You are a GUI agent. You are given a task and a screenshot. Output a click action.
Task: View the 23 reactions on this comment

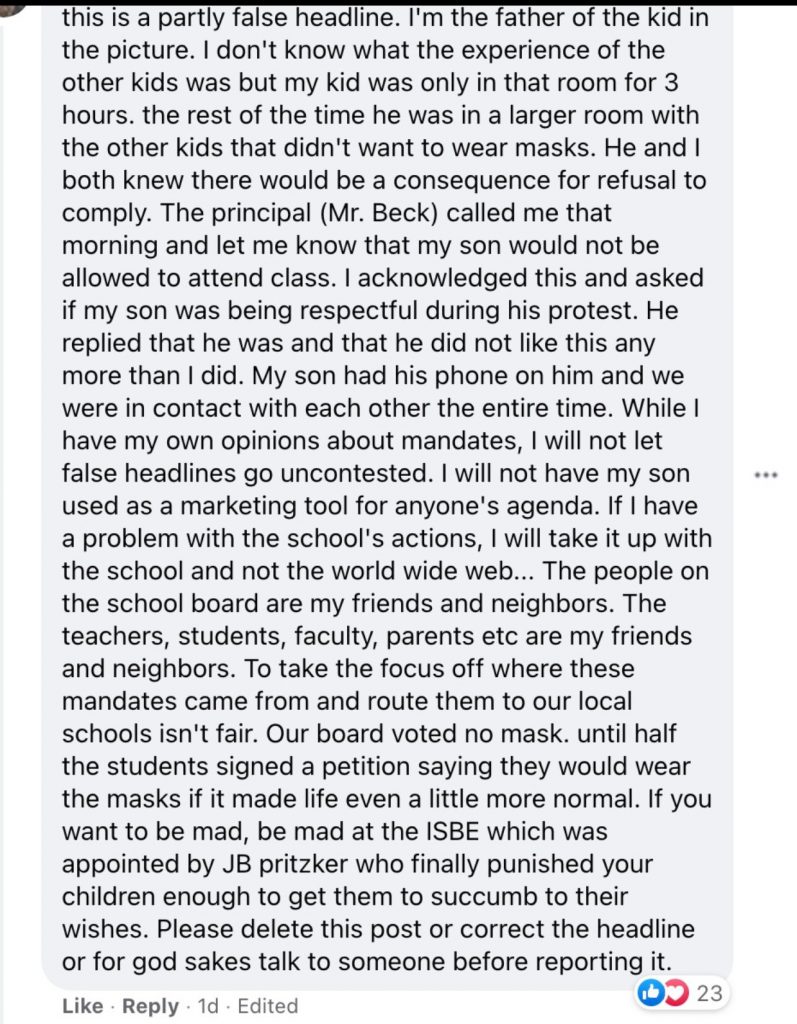tap(680, 994)
